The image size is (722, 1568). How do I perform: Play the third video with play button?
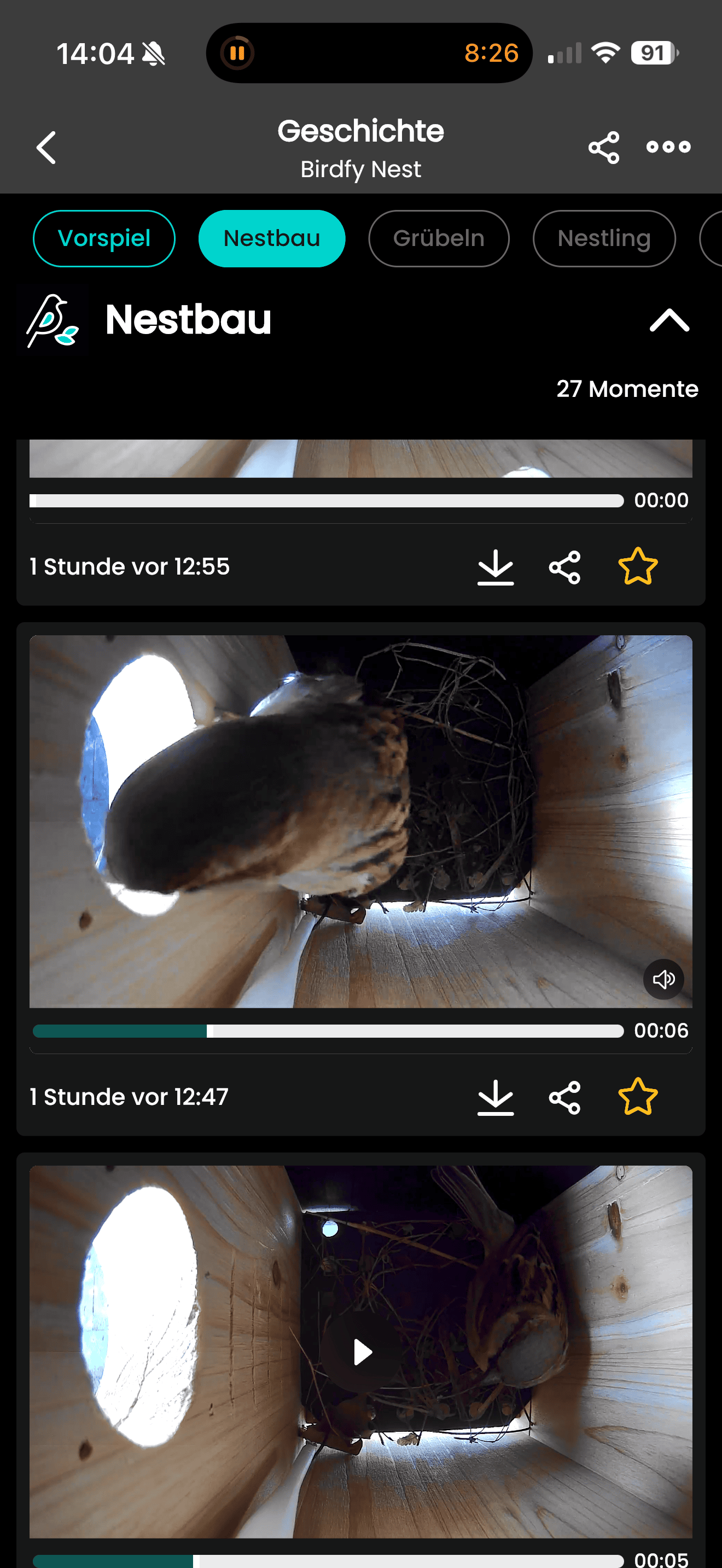[362, 1352]
